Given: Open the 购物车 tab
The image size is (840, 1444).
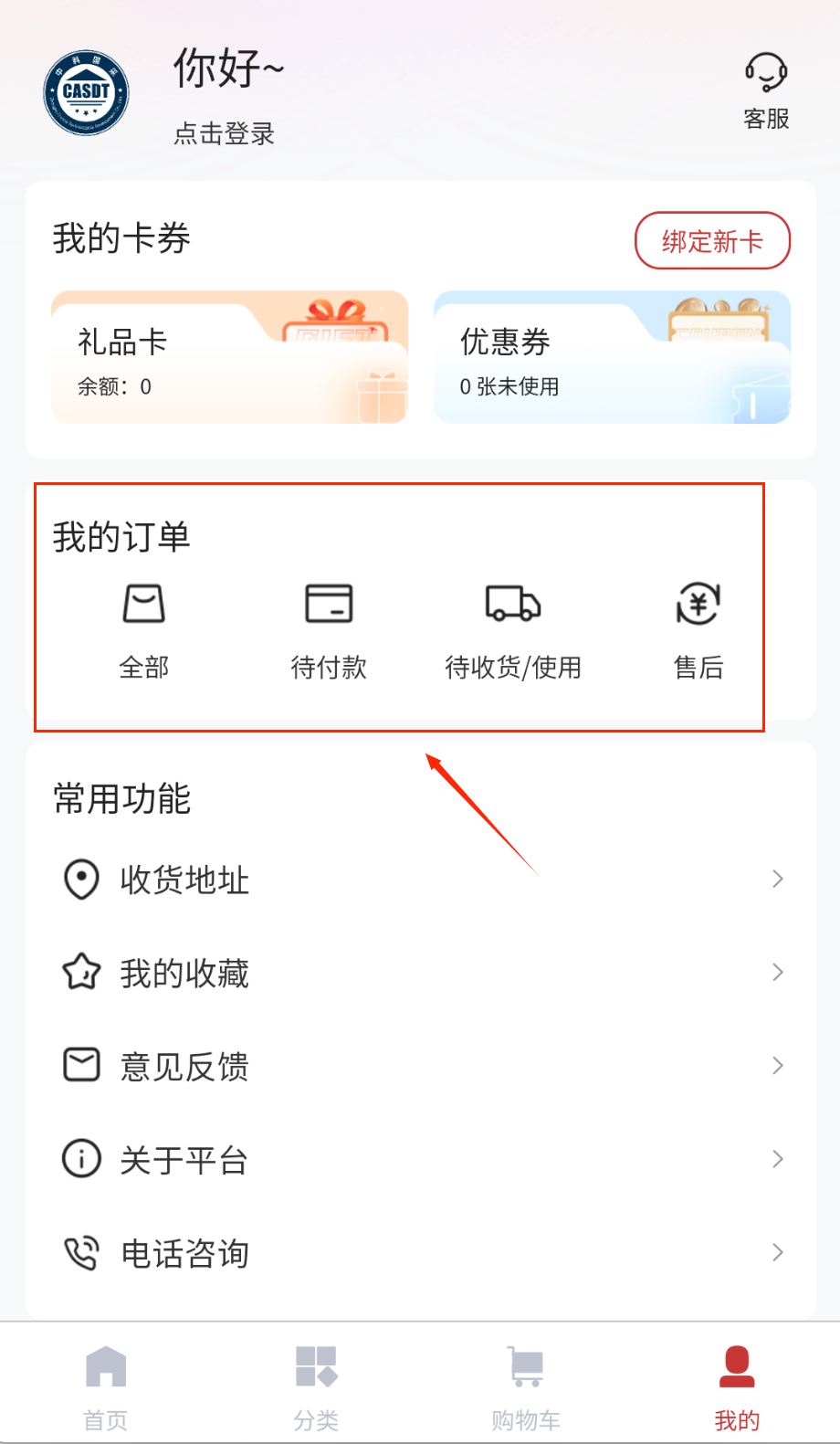Looking at the screenshot, I should (526, 1386).
